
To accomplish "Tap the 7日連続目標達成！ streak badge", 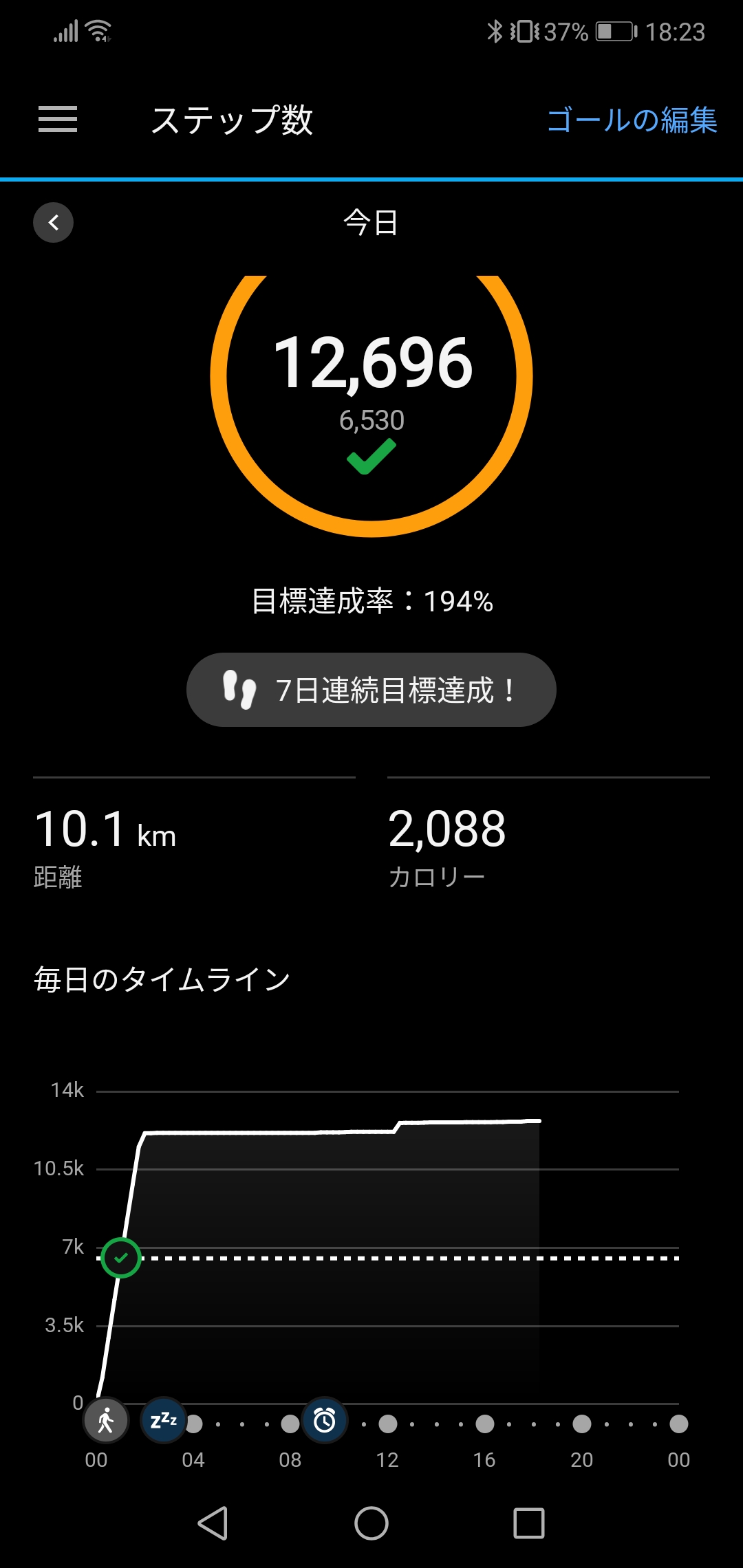I will (371, 690).
